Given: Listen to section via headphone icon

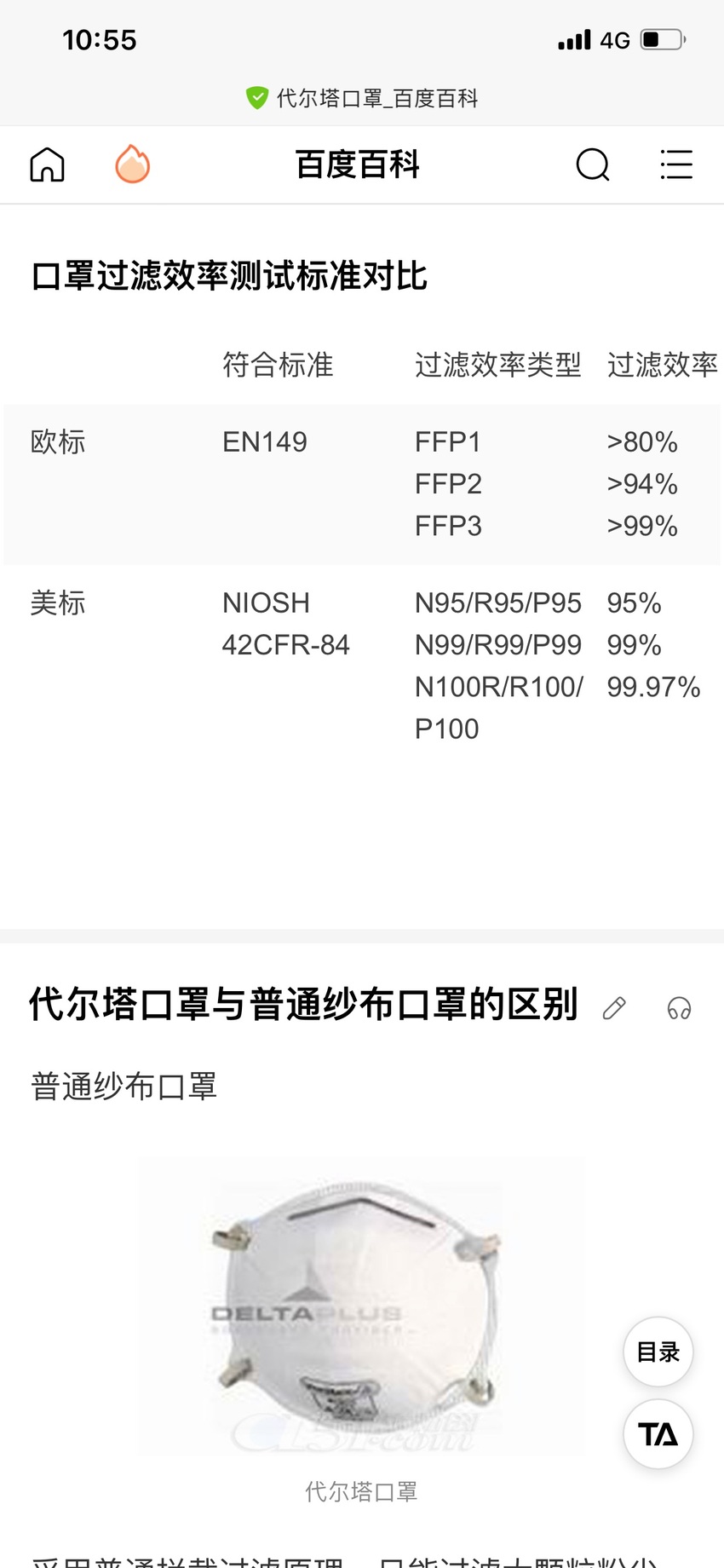Looking at the screenshot, I should (x=679, y=1008).
